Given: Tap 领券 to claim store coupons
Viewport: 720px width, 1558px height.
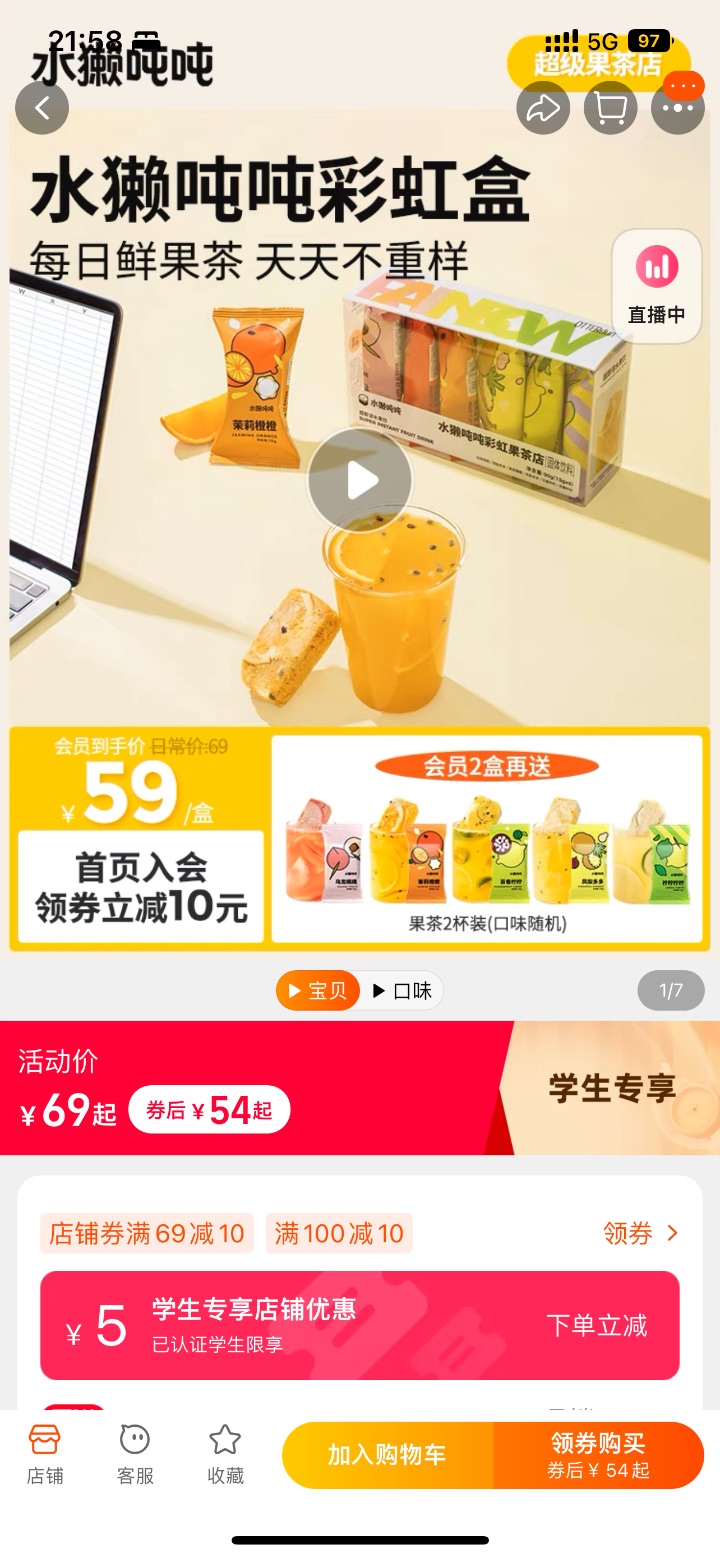Looking at the screenshot, I should [x=640, y=1233].
